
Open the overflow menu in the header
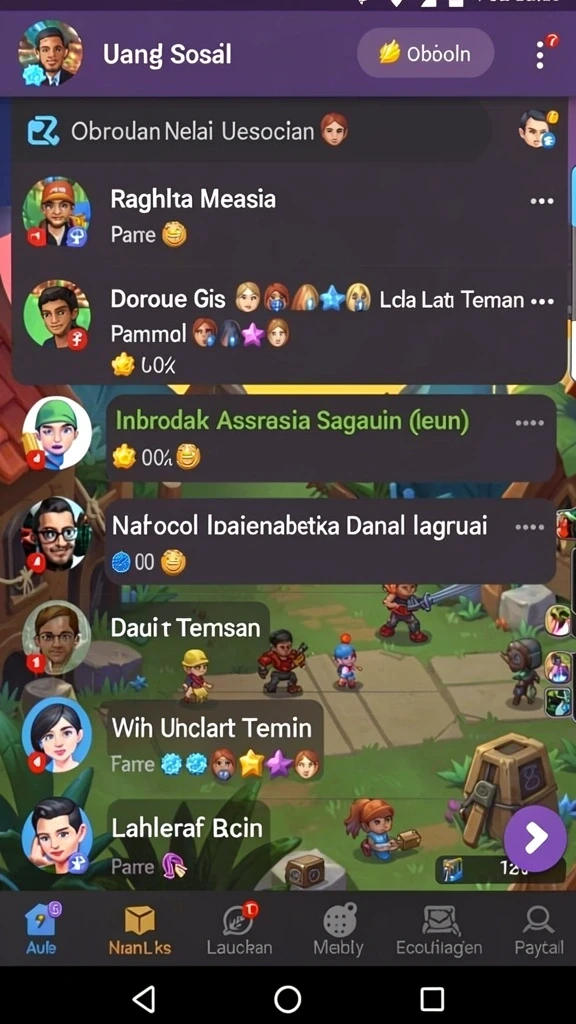click(540, 54)
